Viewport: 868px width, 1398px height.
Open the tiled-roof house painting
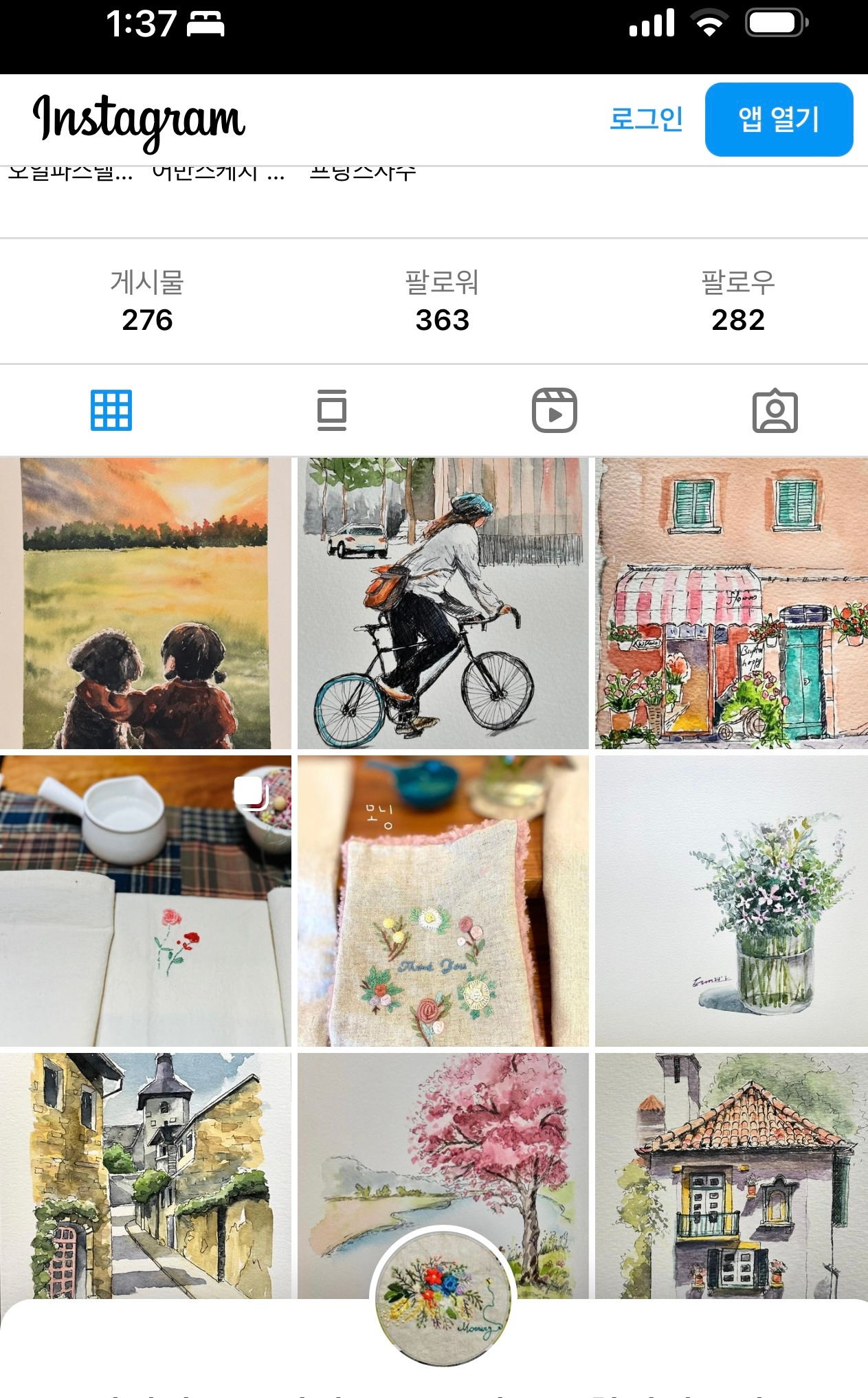coord(731,1175)
